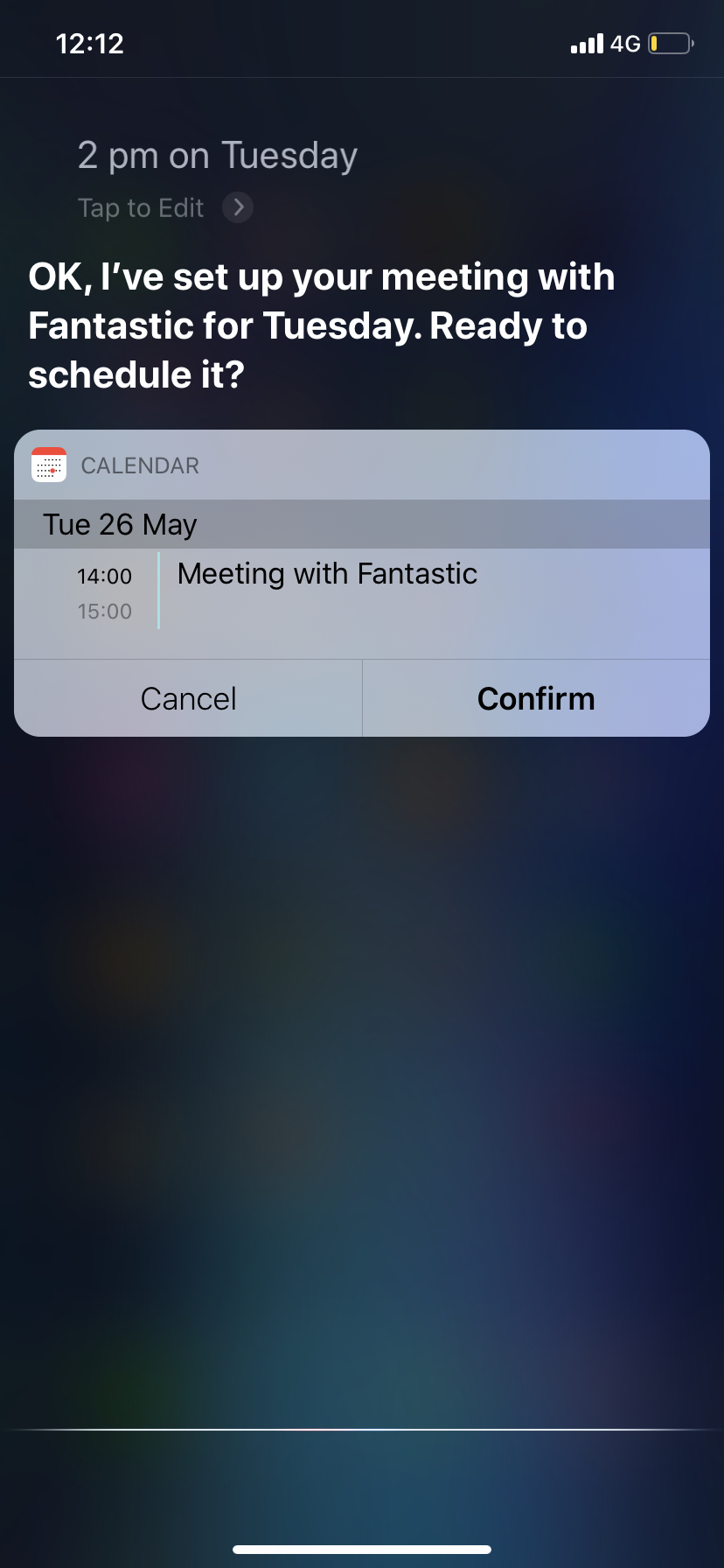Tap to Edit the spoken request

[x=165, y=207]
